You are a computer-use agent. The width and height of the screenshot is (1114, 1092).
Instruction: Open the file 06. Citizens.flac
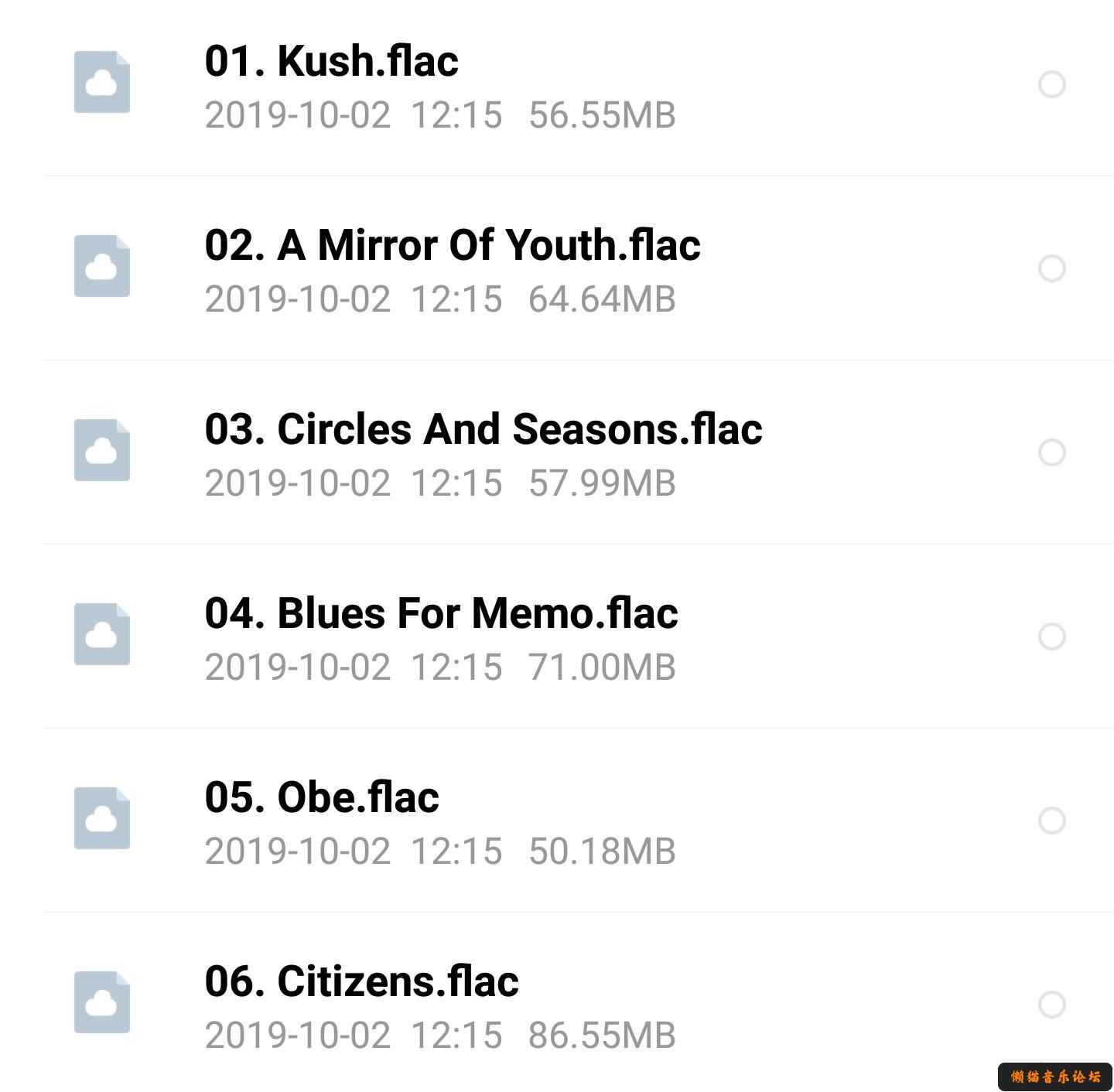pyautogui.click(x=361, y=982)
